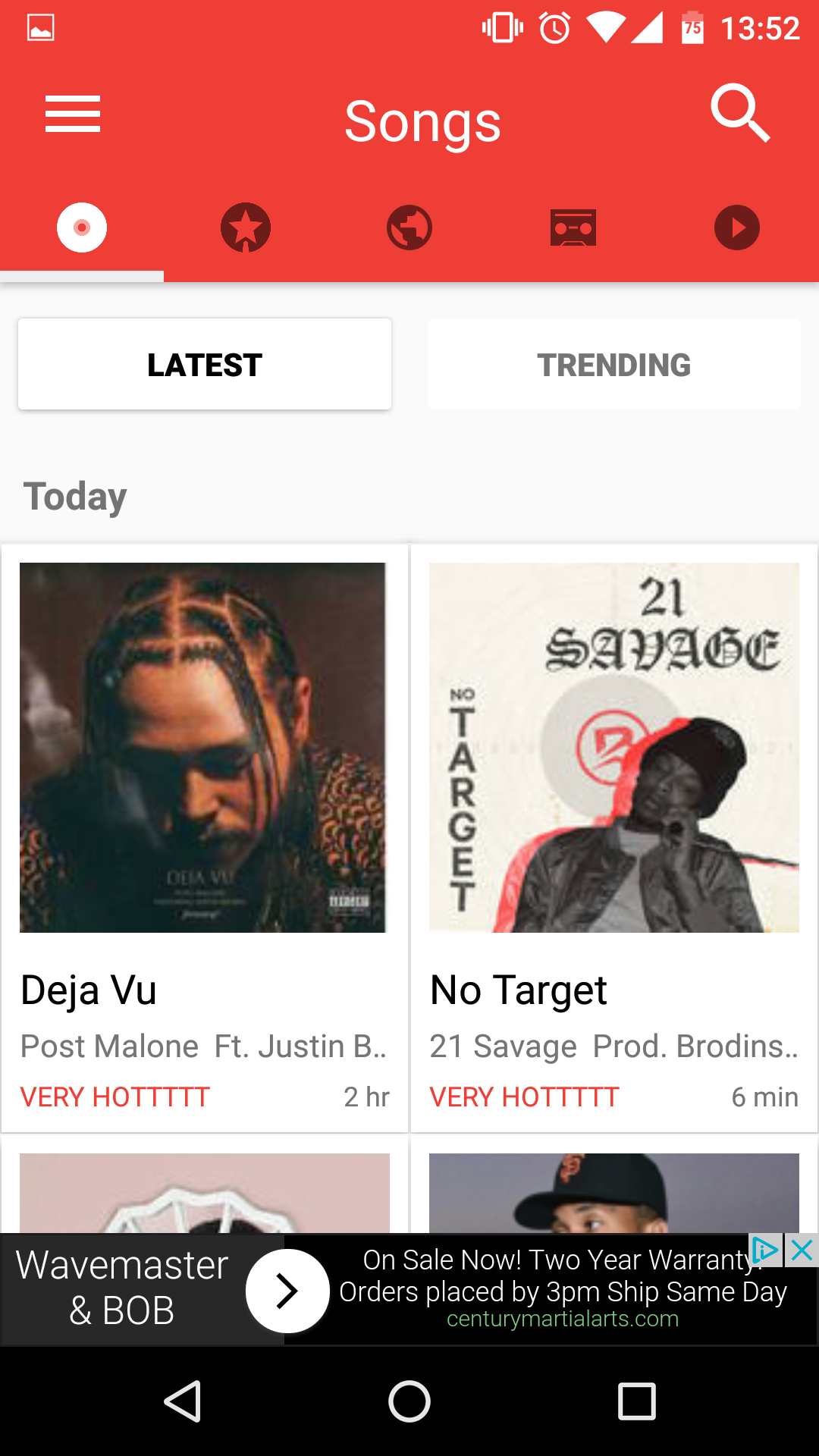The width and height of the screenshot is (819, 1456).
Task: Keep LATEST selected
Action: (x=204, y=365)
